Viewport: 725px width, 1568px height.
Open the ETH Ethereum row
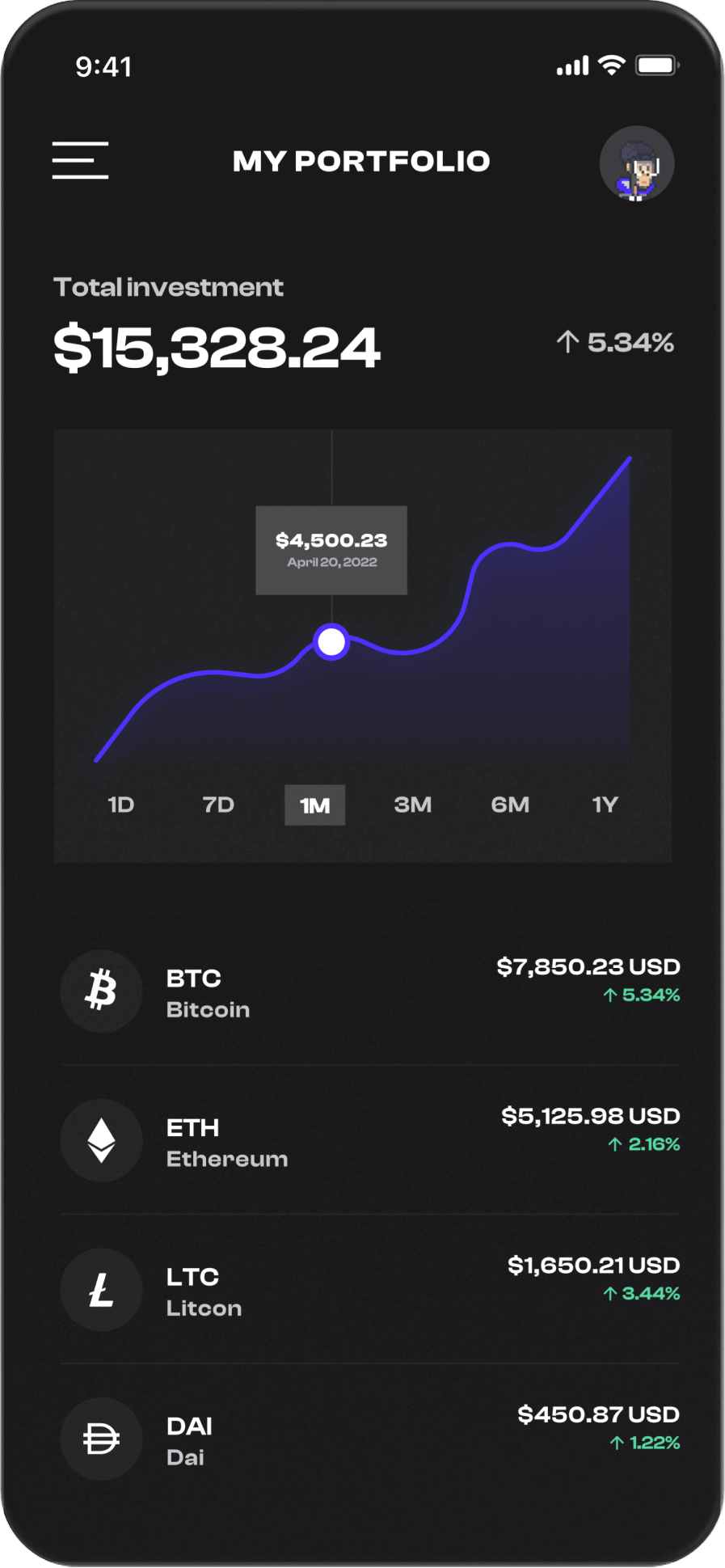362,1140
